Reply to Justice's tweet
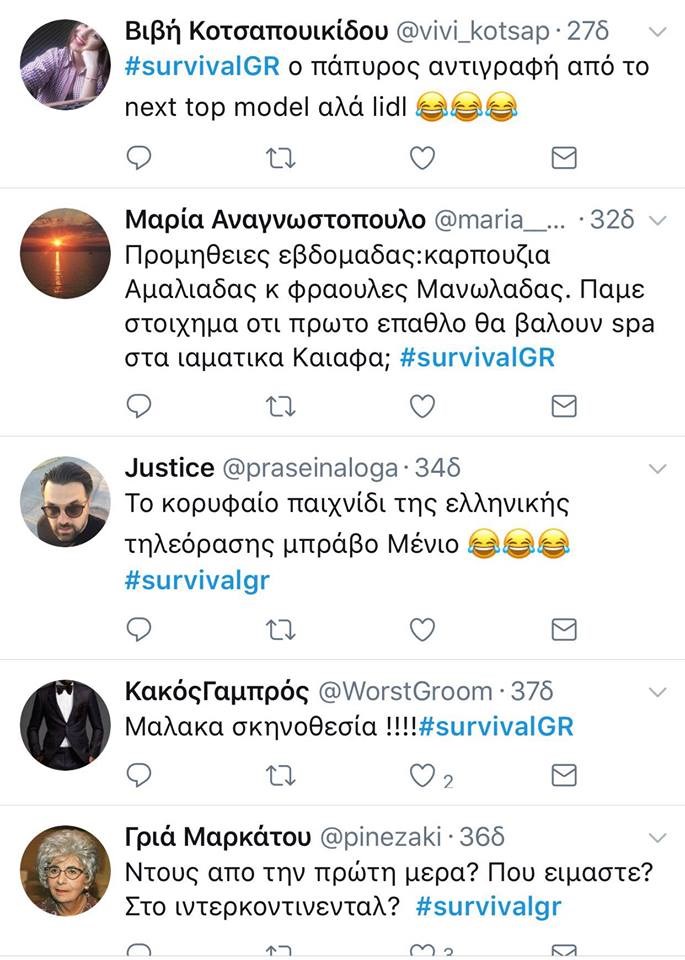This screenshot has height=960, width=685. point(140,629)
